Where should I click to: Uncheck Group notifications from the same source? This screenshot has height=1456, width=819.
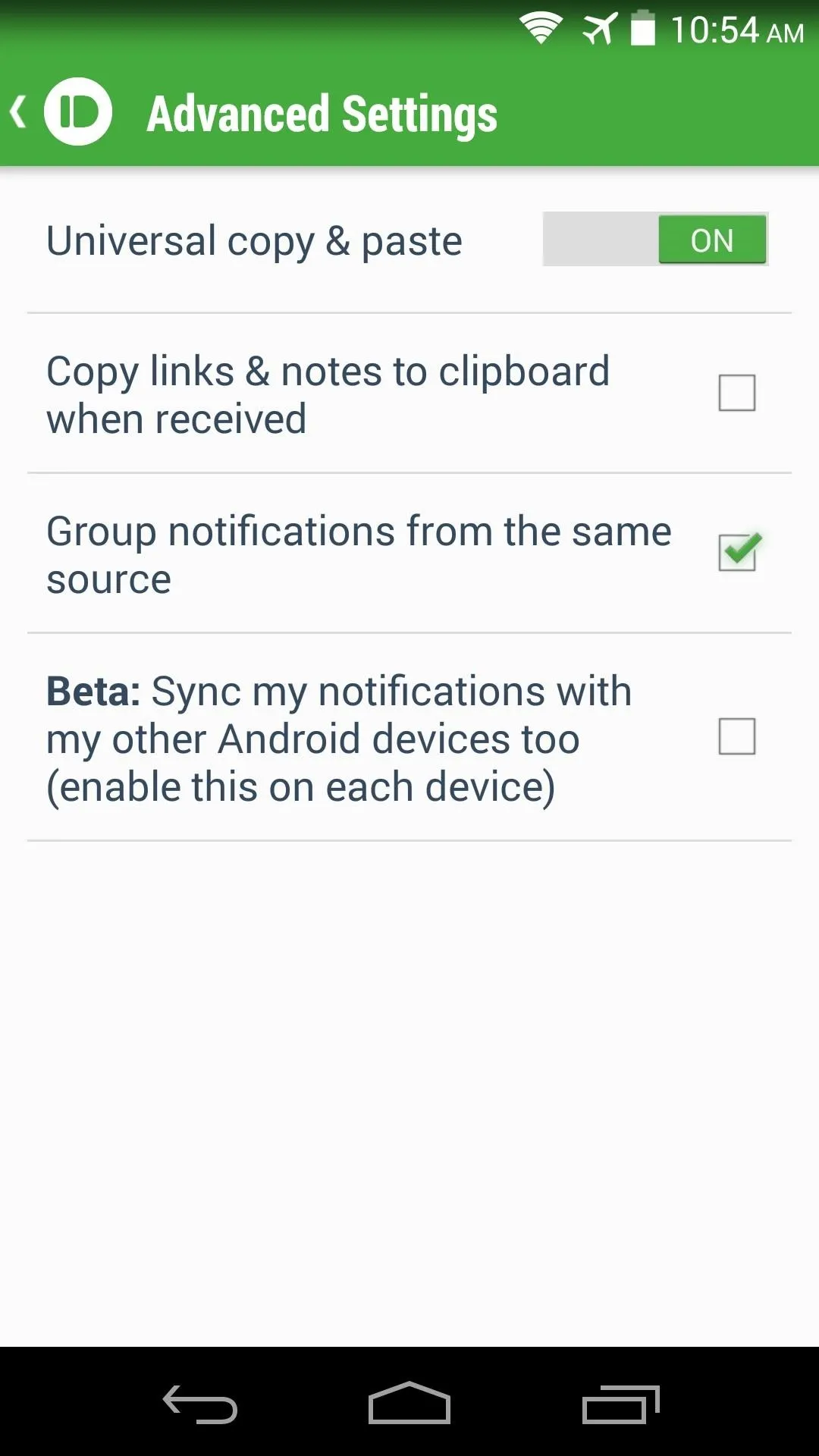(738, 552)
